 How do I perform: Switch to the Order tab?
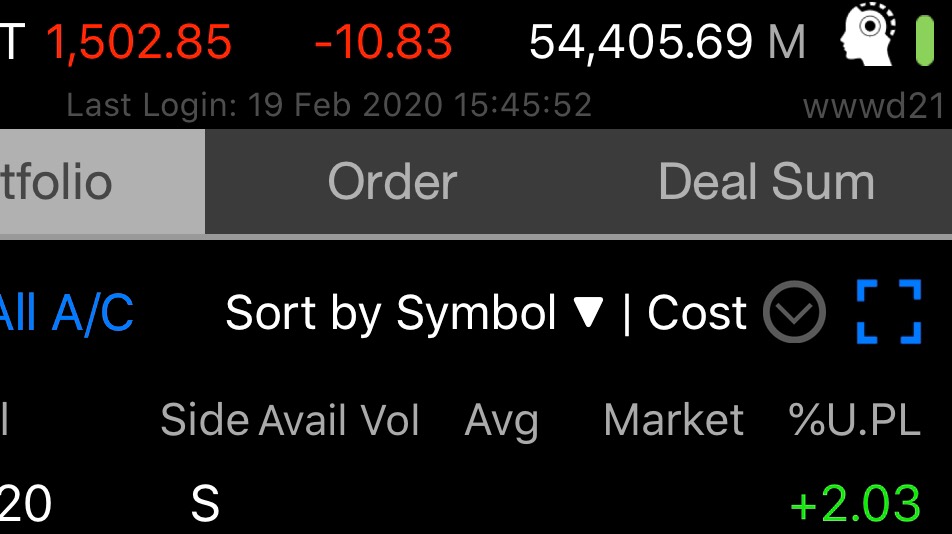392,183
